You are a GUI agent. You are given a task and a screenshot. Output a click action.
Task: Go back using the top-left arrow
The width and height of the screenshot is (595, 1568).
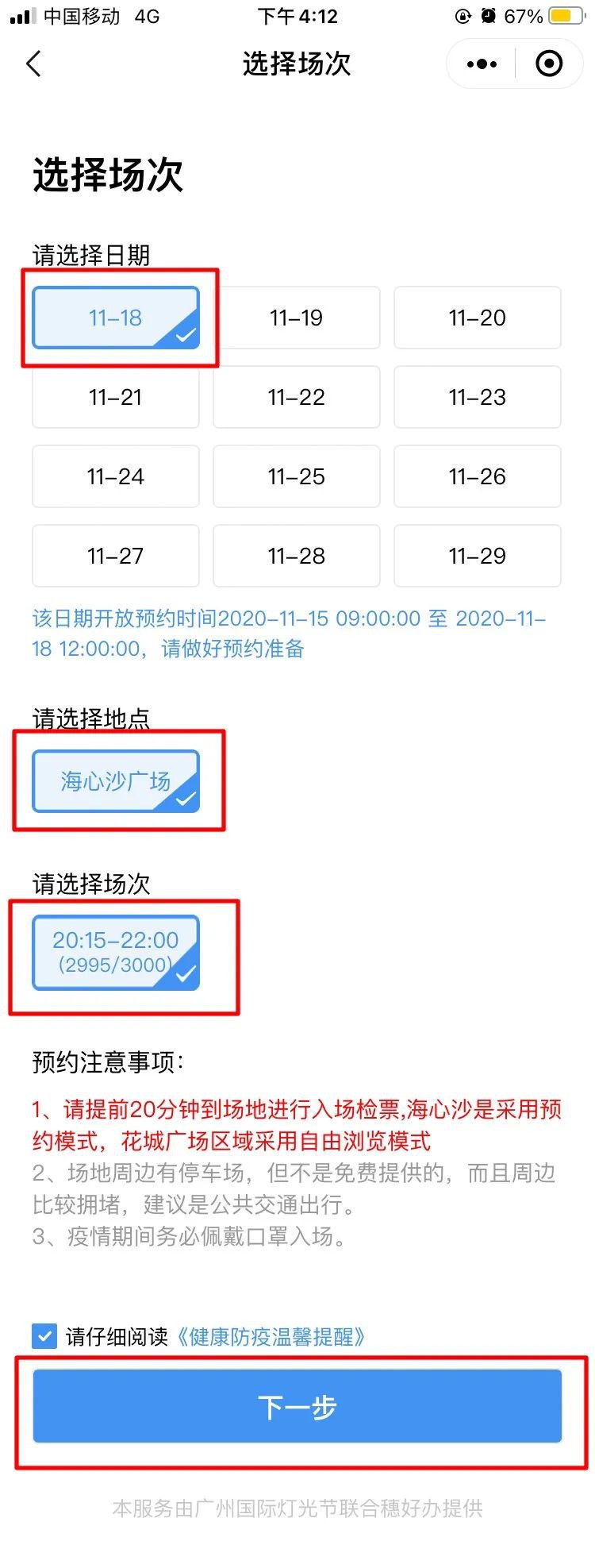(33, 64)
